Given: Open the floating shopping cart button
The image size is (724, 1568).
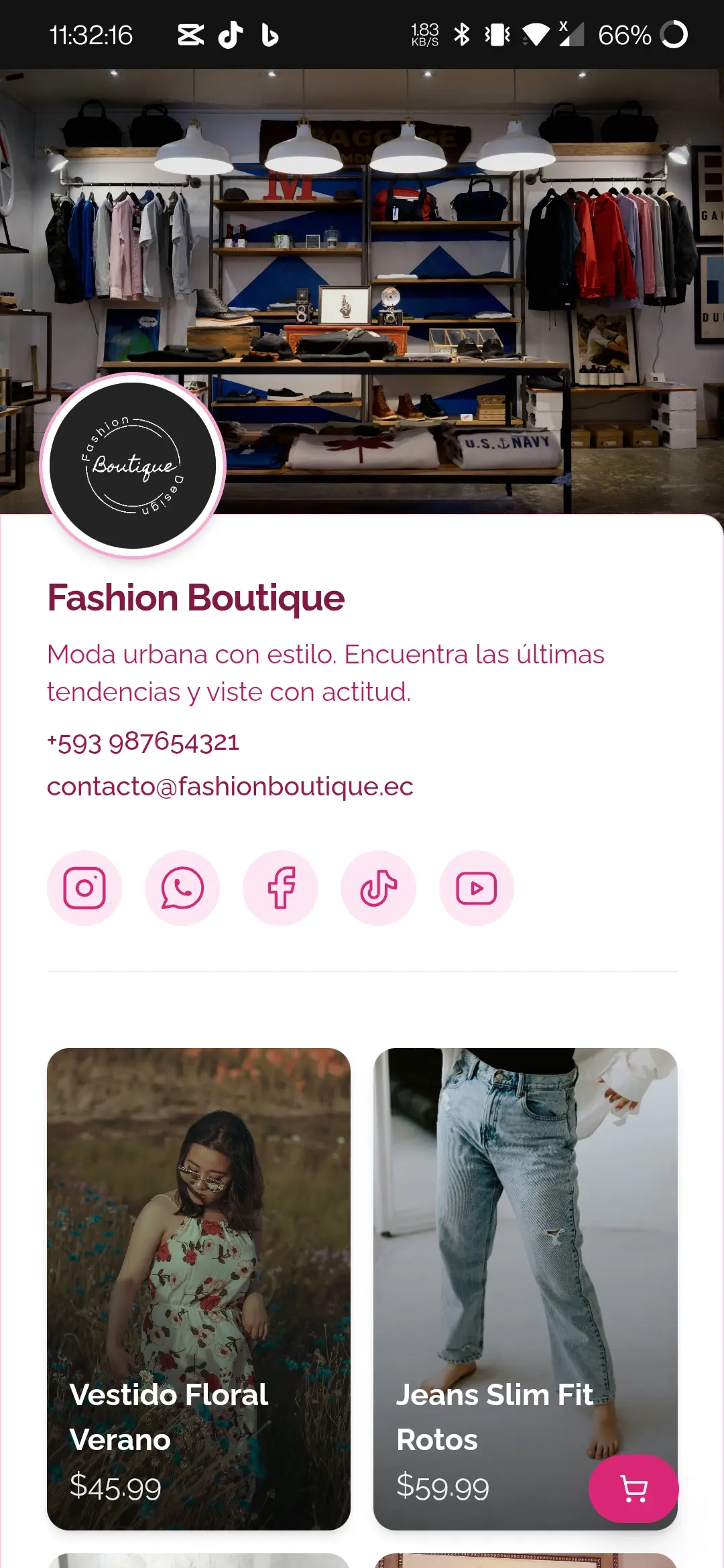Looking at the screenshot, I should (633, 1489).
